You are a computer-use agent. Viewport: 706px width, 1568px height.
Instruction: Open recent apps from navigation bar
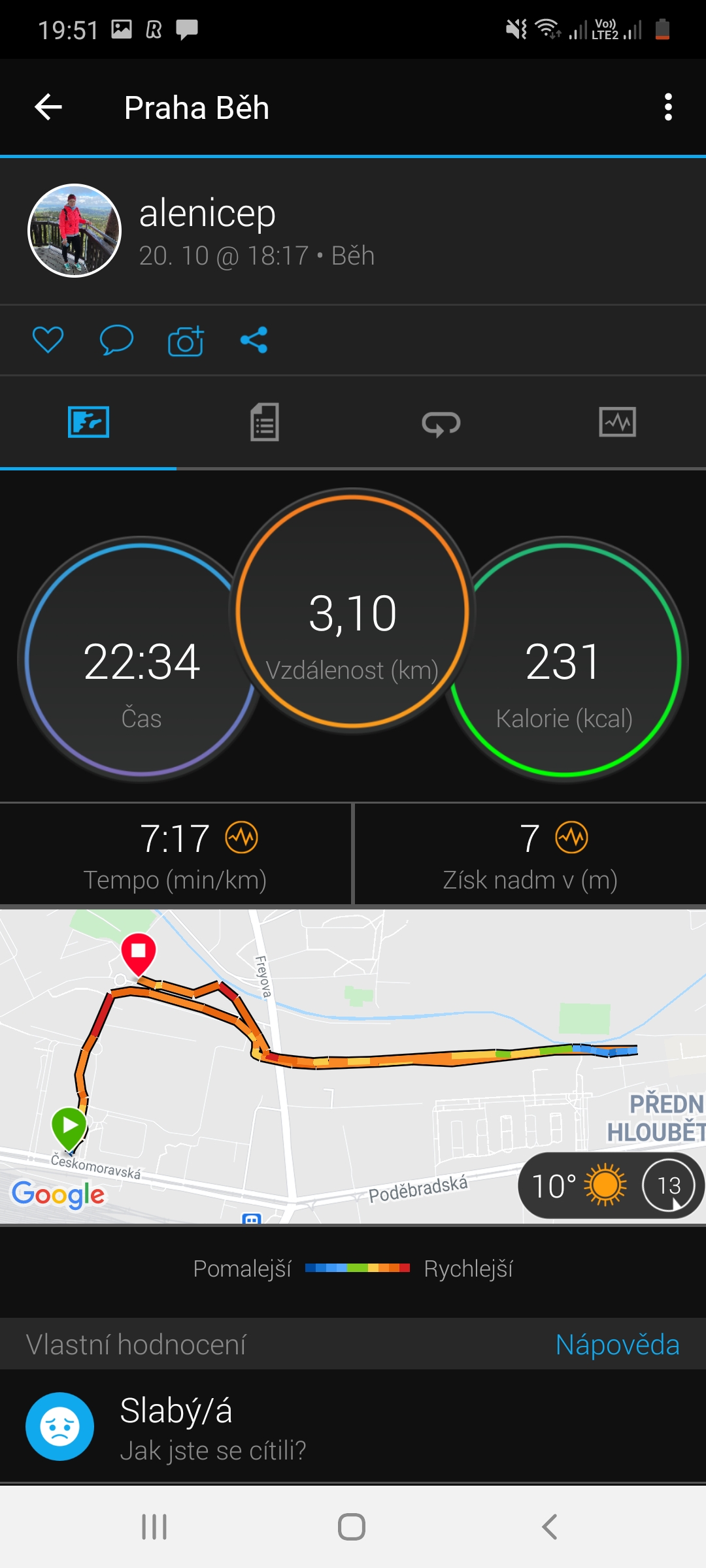154,1527
